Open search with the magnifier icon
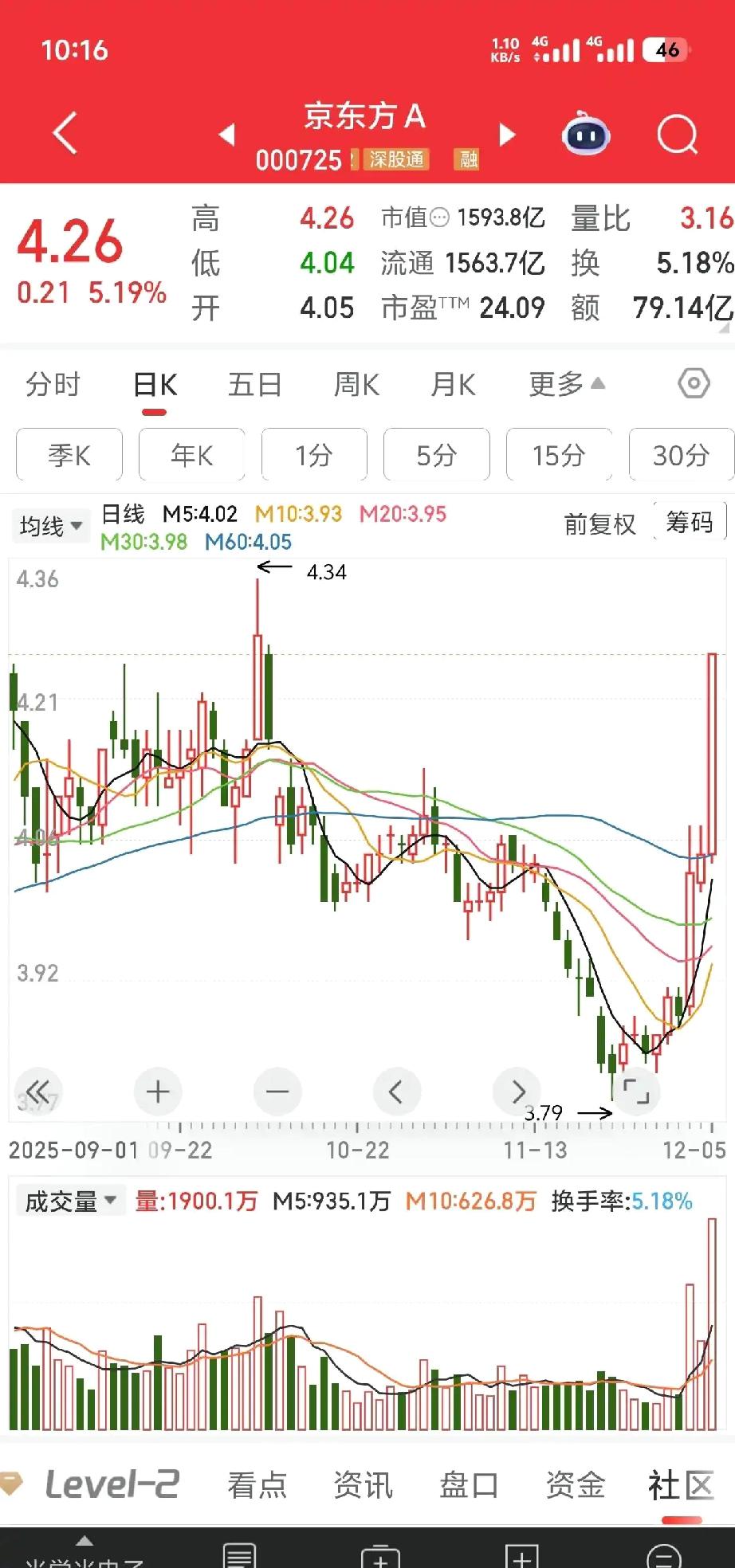The height and width of the screenshot is (1568, 735). 675,133
